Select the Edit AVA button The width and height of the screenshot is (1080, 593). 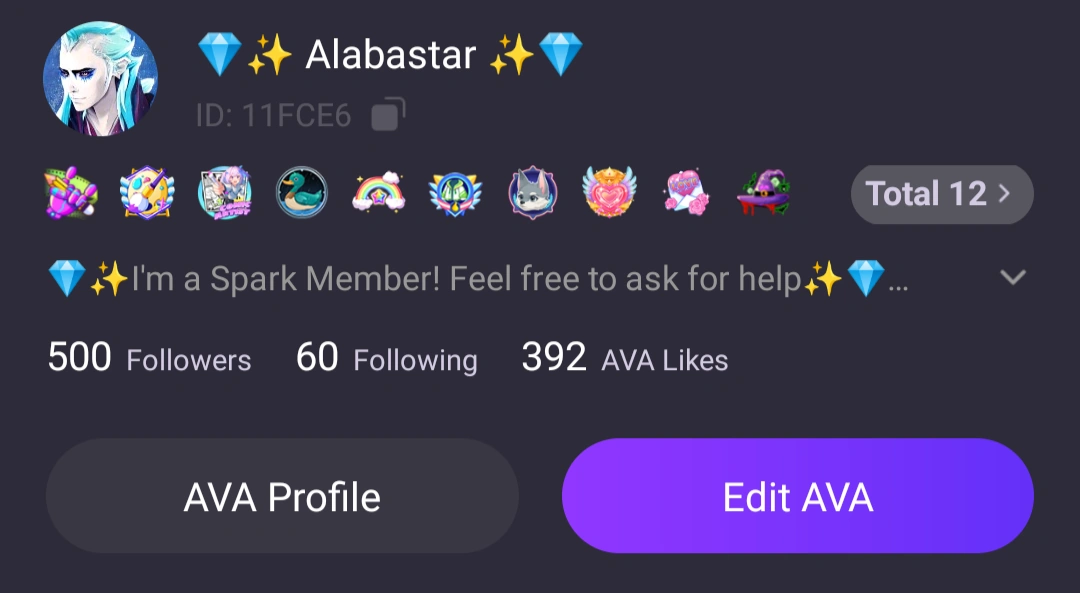[x=797, y=496]
